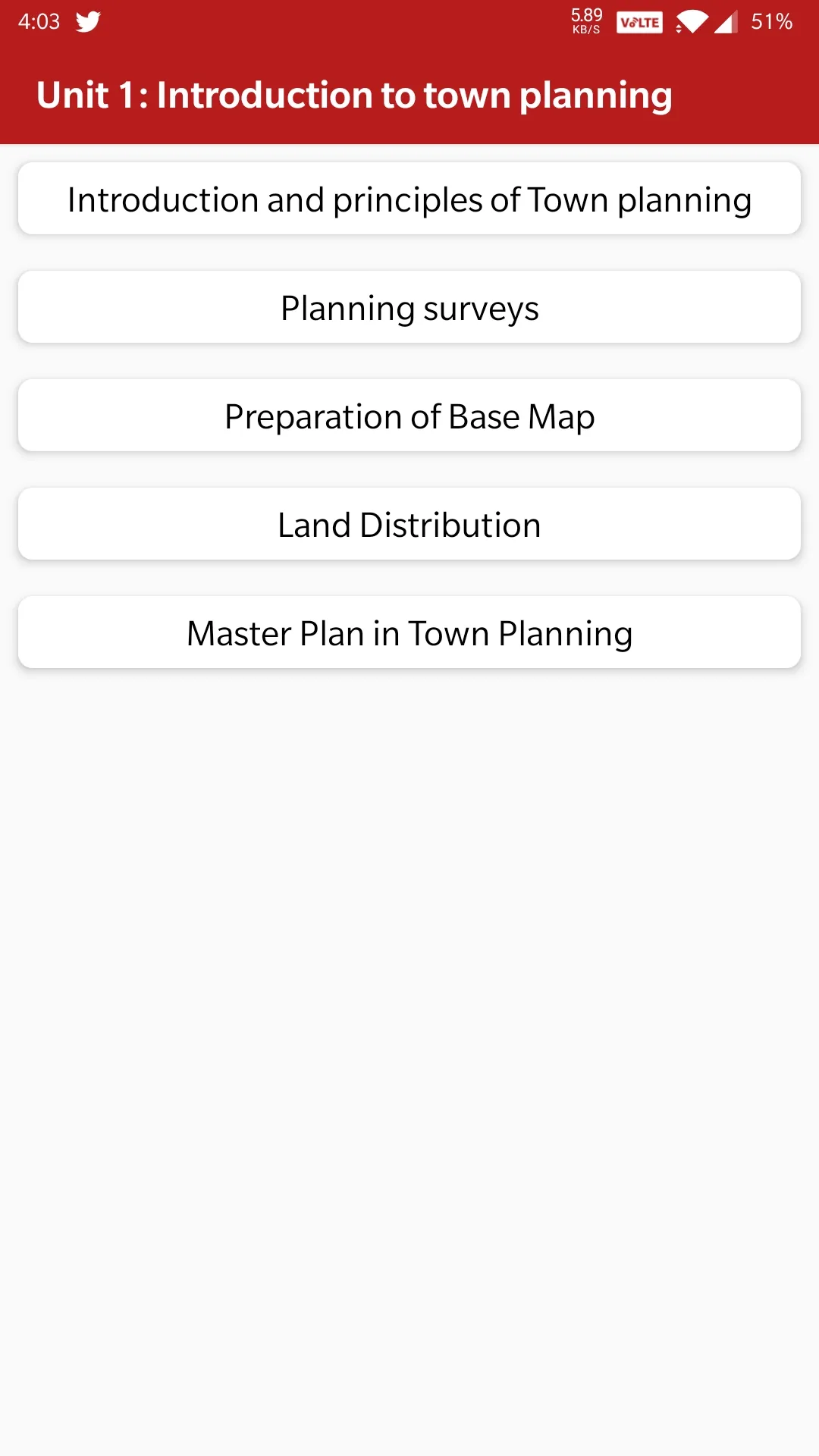
Task: Tap the Land Distribution topic
Action: (409, 524)
